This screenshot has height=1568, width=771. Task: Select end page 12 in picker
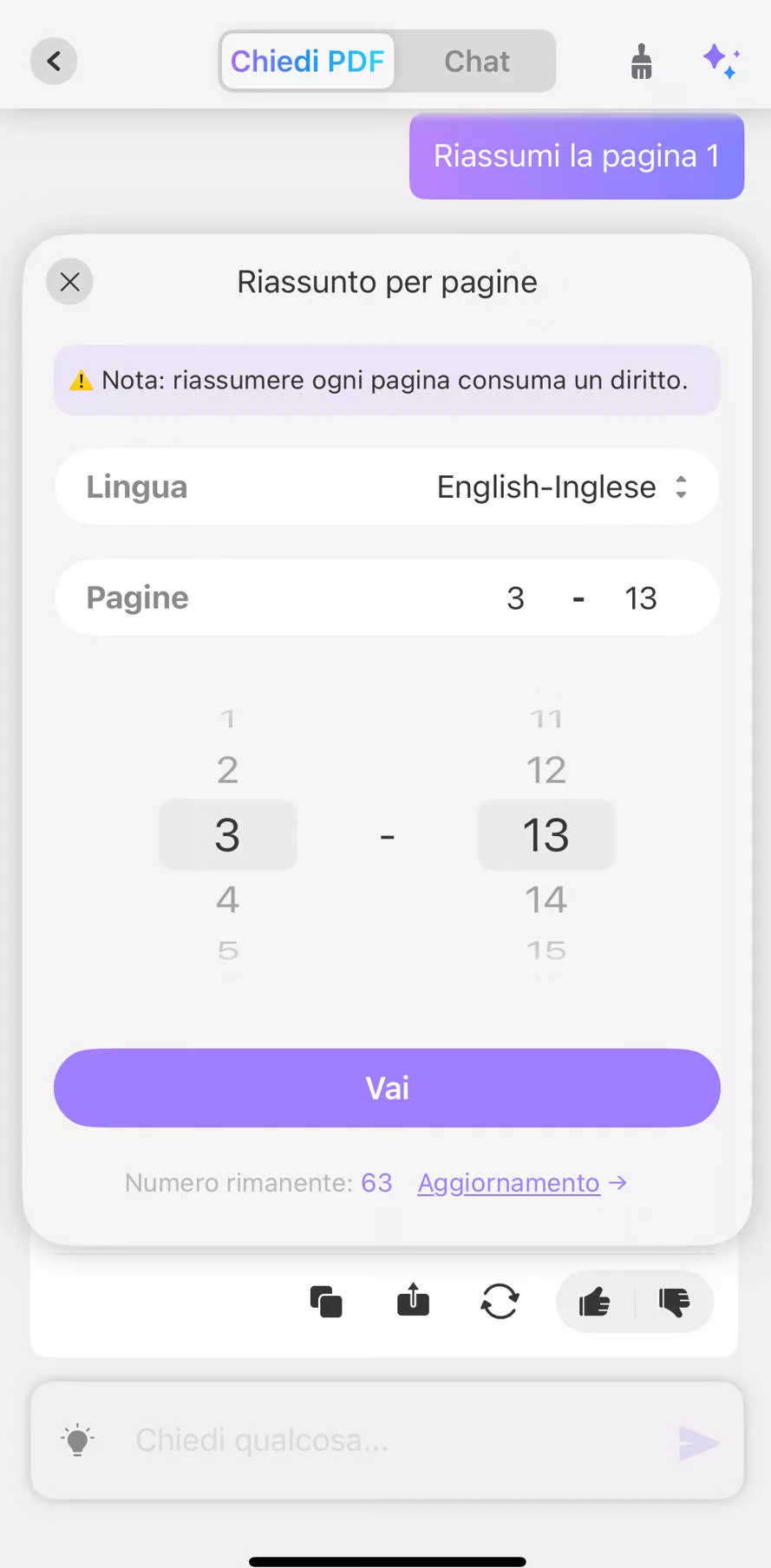click(546, 770)
